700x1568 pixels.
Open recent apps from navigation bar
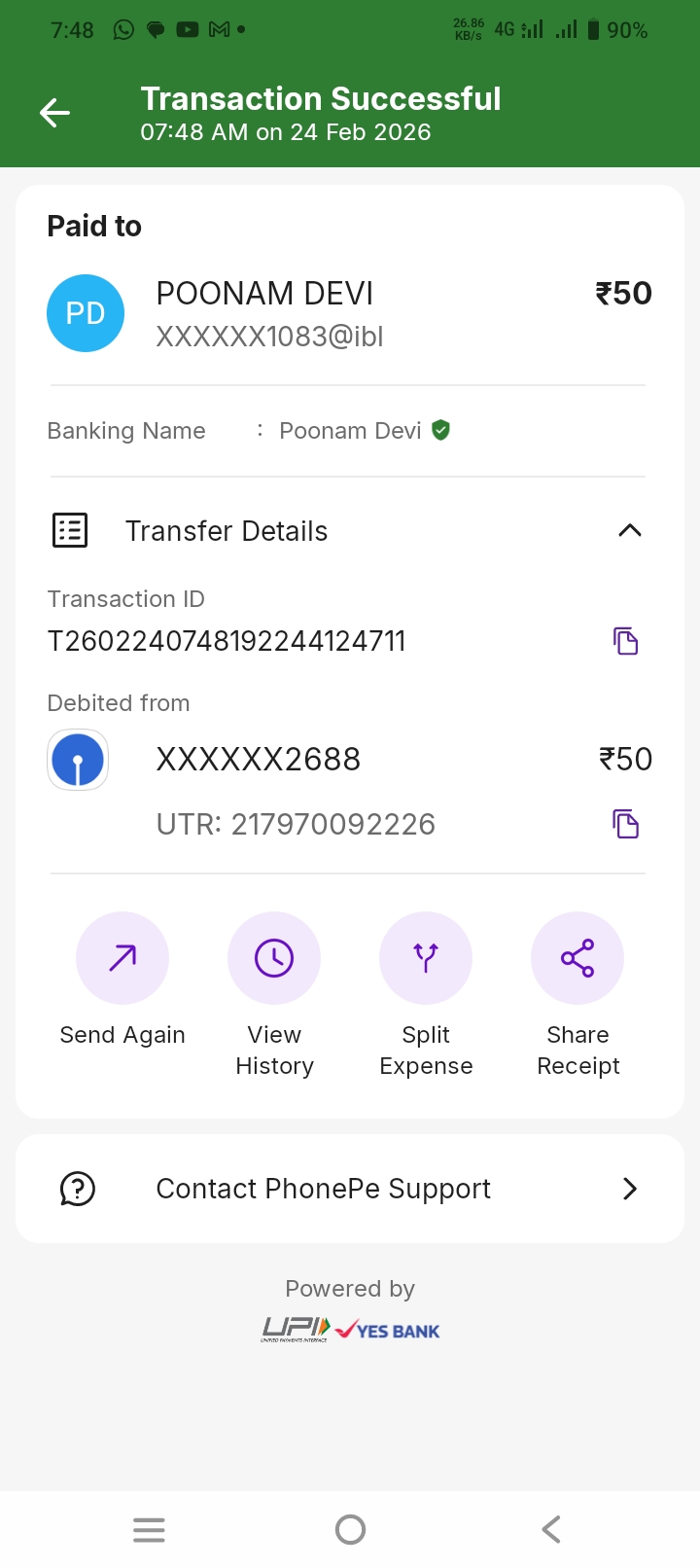click(x=149, y=1530)
